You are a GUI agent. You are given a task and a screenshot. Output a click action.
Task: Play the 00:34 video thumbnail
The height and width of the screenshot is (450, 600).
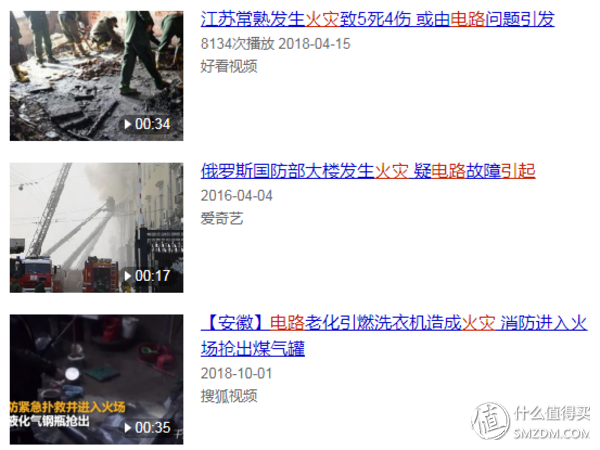tap(96, 76)
